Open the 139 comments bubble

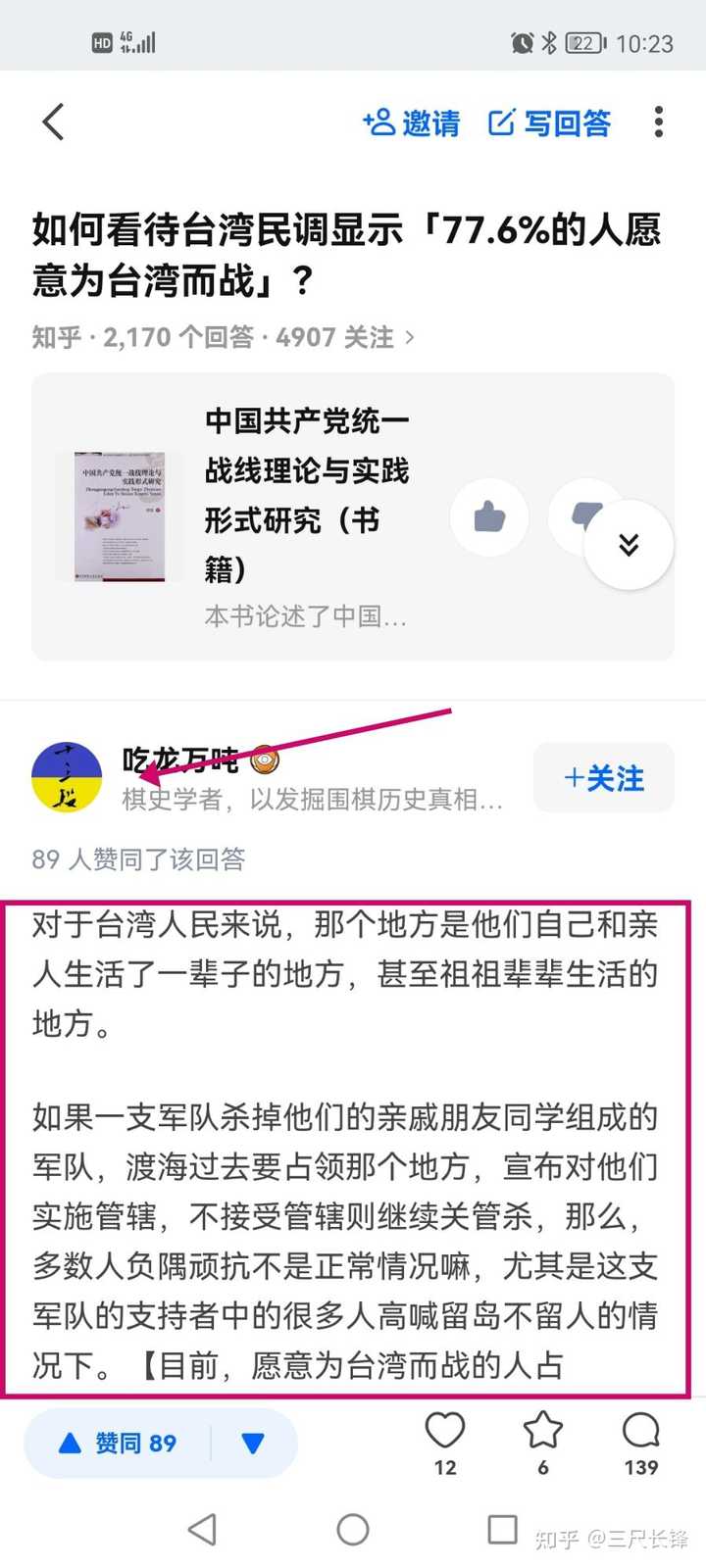[x=641, y=1433]
